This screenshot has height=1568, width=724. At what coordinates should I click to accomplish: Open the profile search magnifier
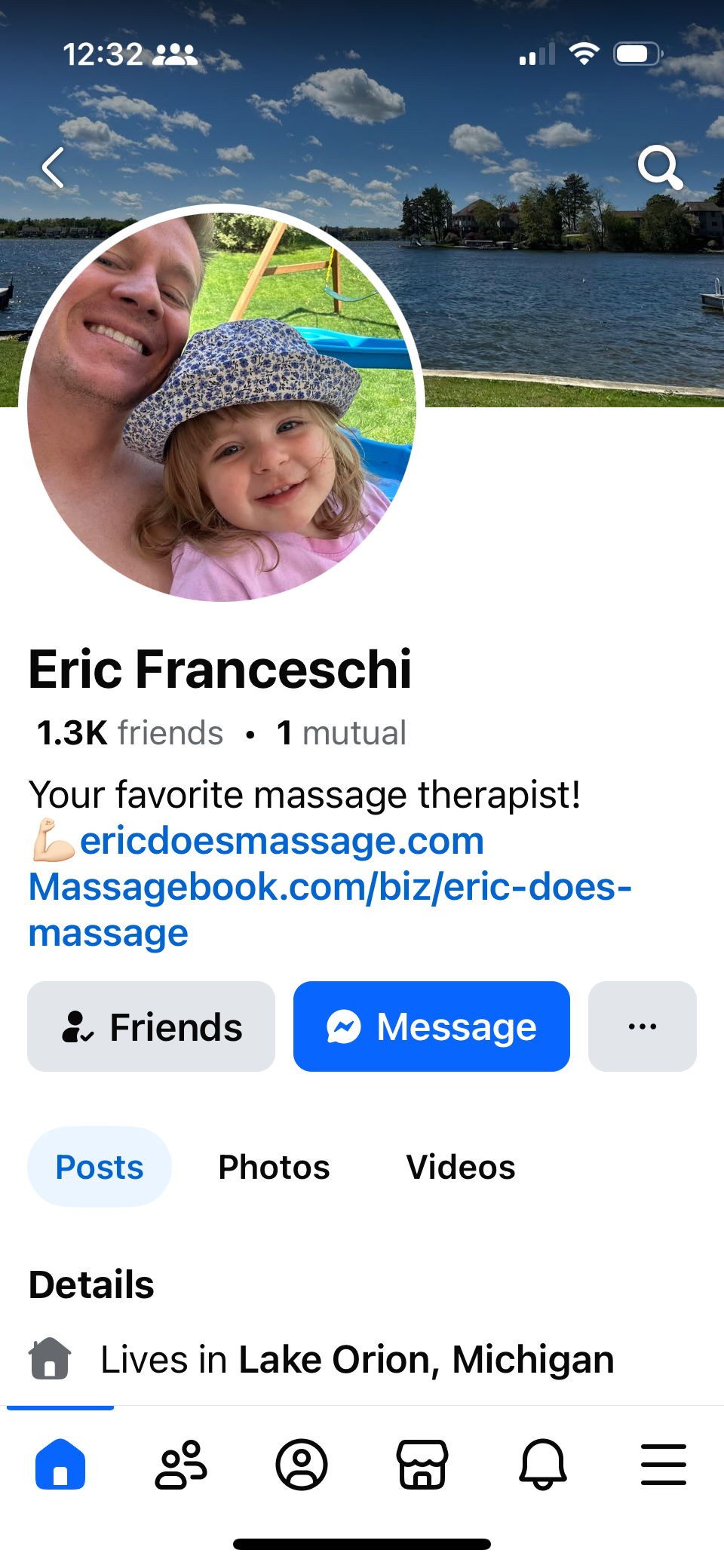click(660, 167)
